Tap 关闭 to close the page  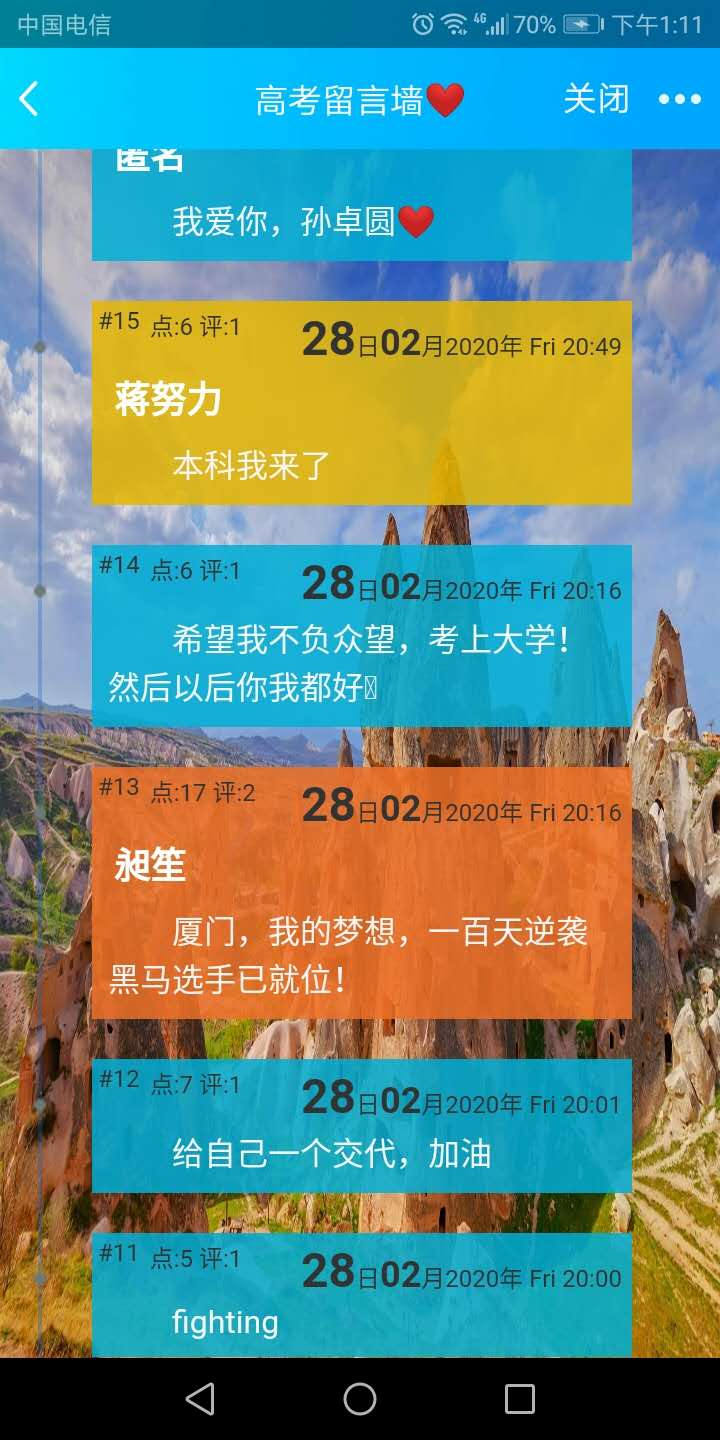pos(596,99)
